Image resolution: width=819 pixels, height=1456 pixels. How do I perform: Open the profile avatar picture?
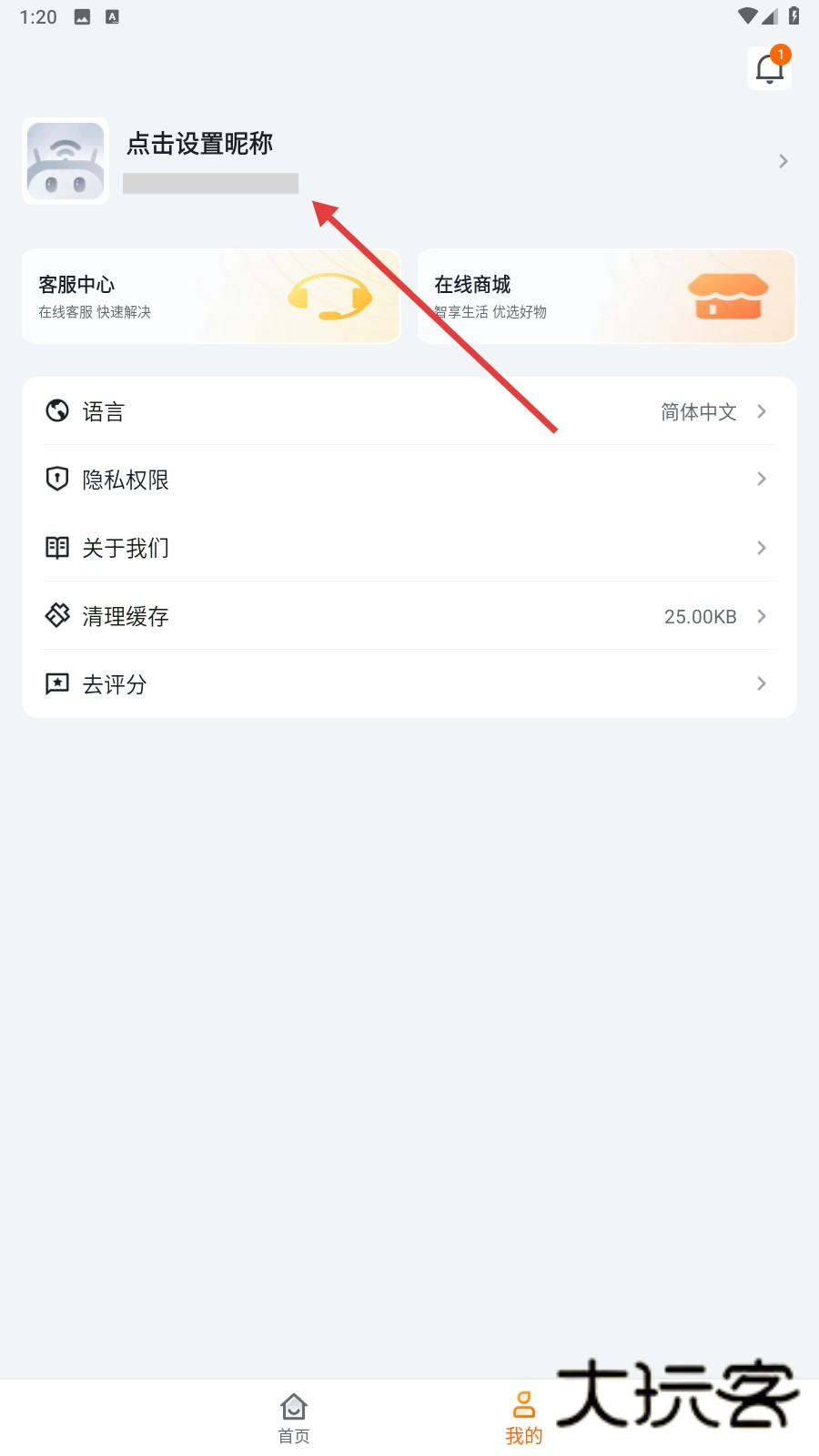(x=66, y=161)
